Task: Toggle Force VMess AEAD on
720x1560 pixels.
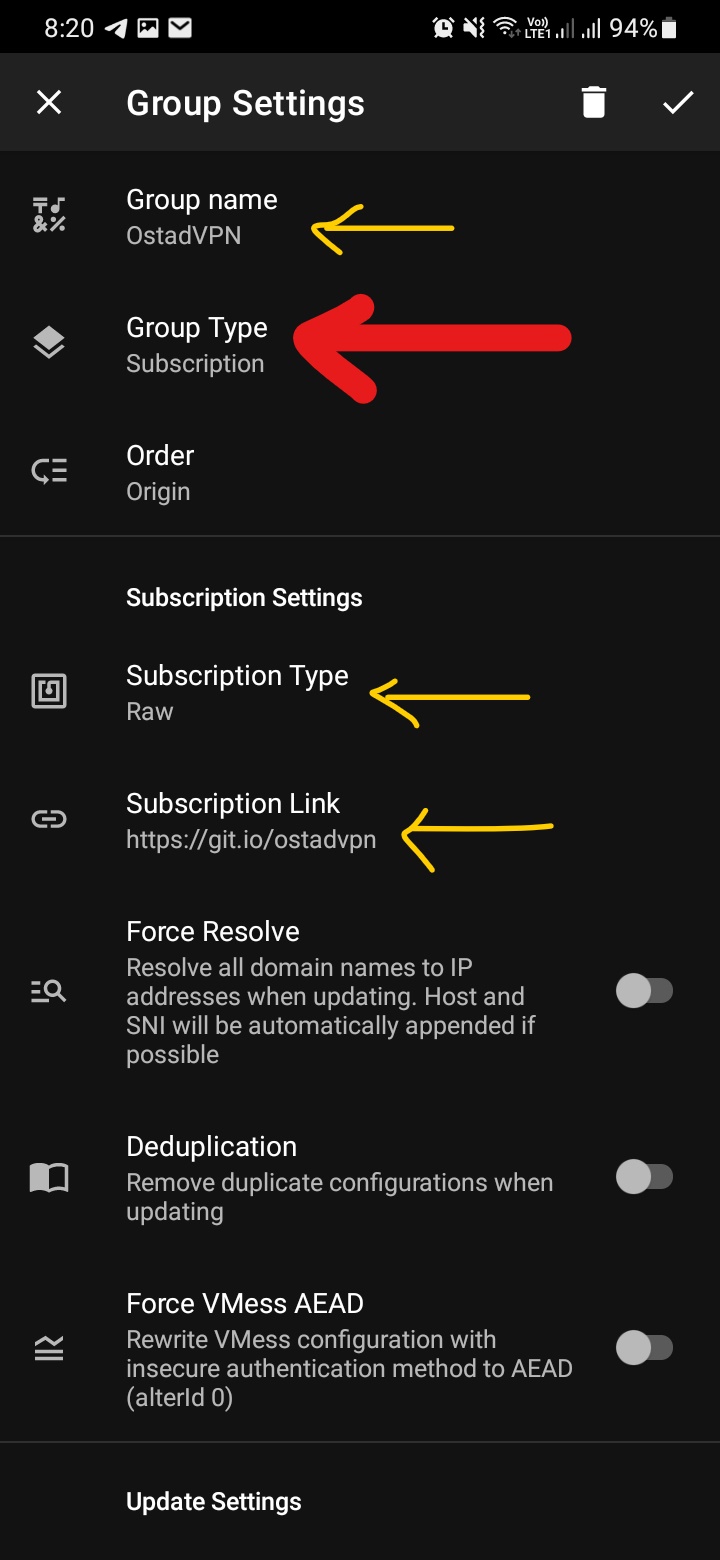Action: click(x=644, y=1347)
